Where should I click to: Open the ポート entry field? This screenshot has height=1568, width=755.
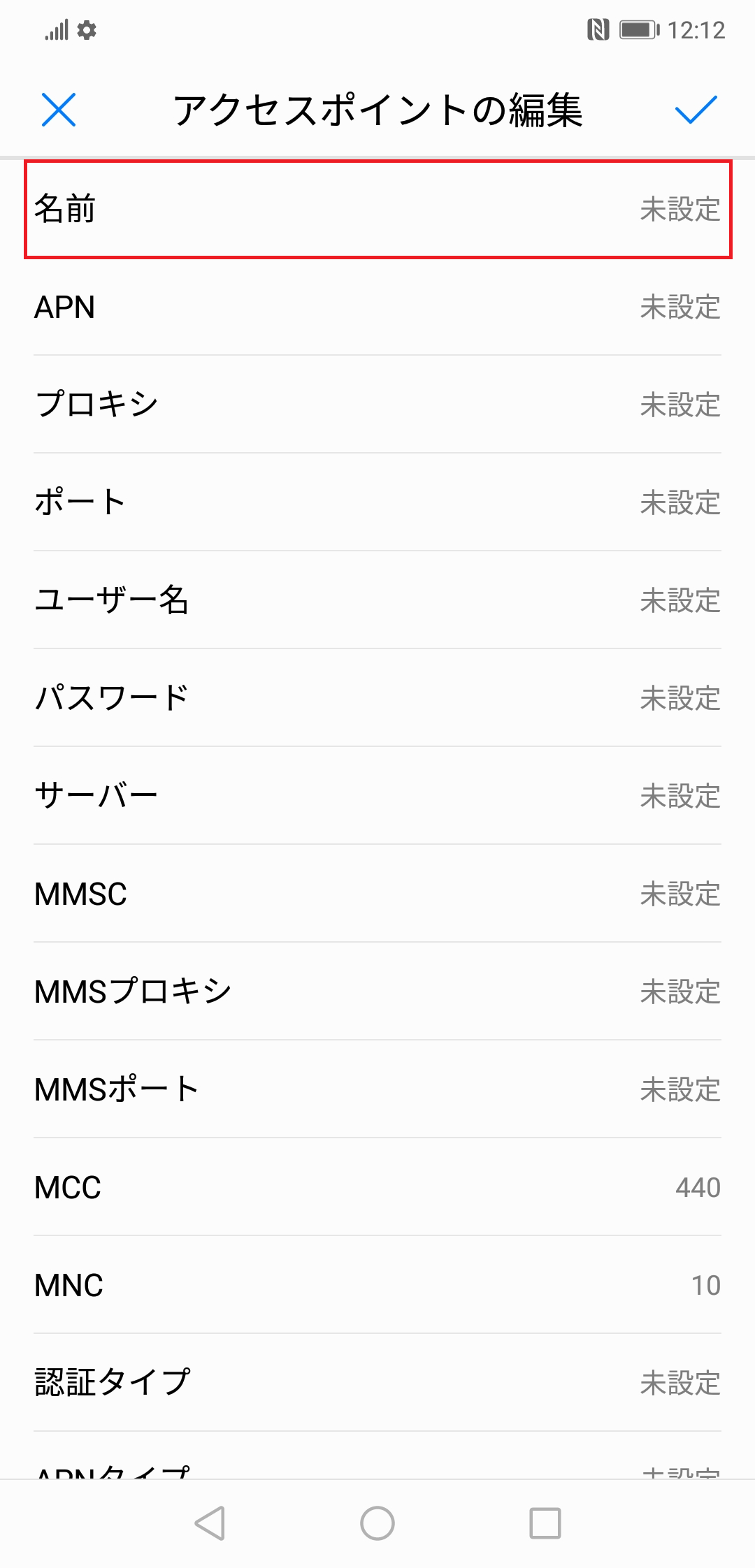[x=377, y=501]
